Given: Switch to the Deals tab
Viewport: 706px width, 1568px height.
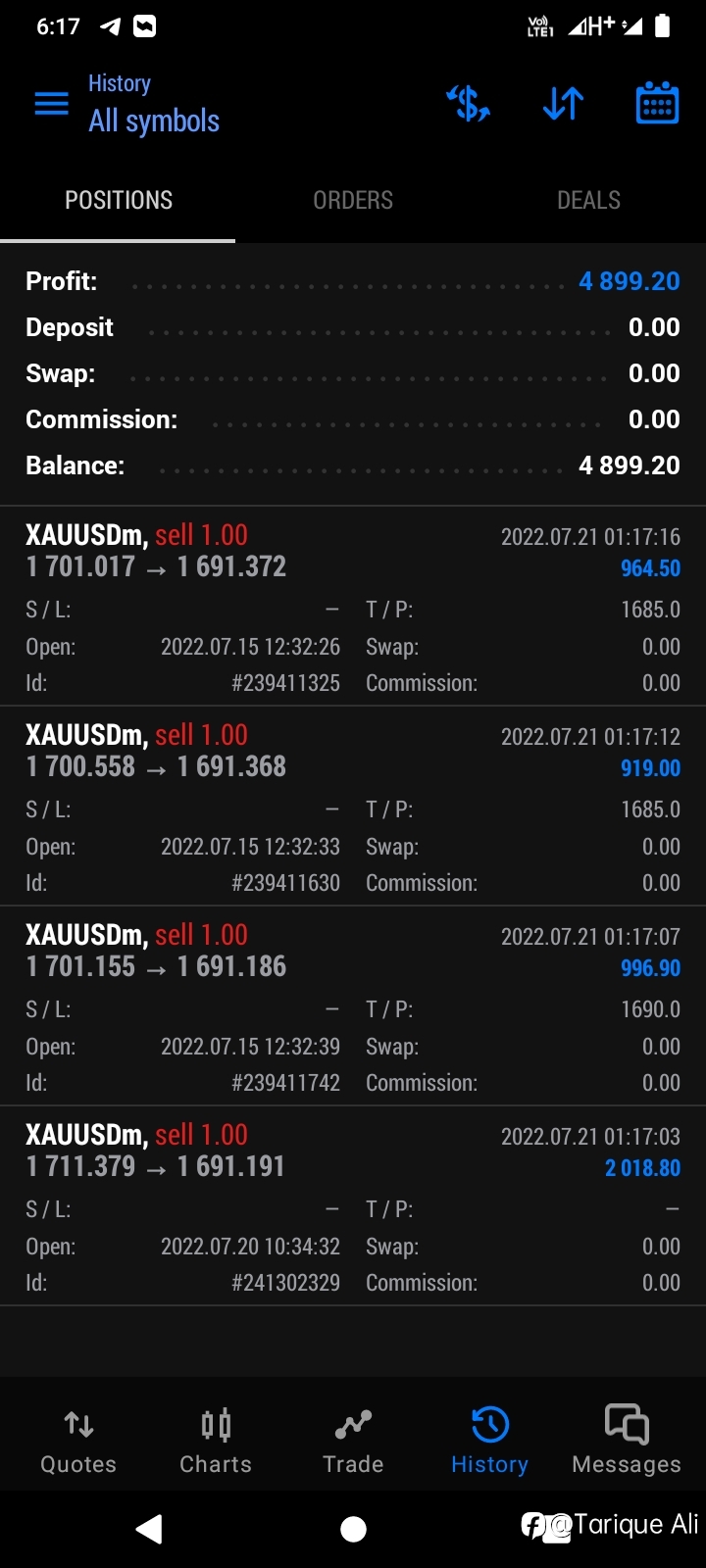Looking at the screenshot, I should point(588,200).
